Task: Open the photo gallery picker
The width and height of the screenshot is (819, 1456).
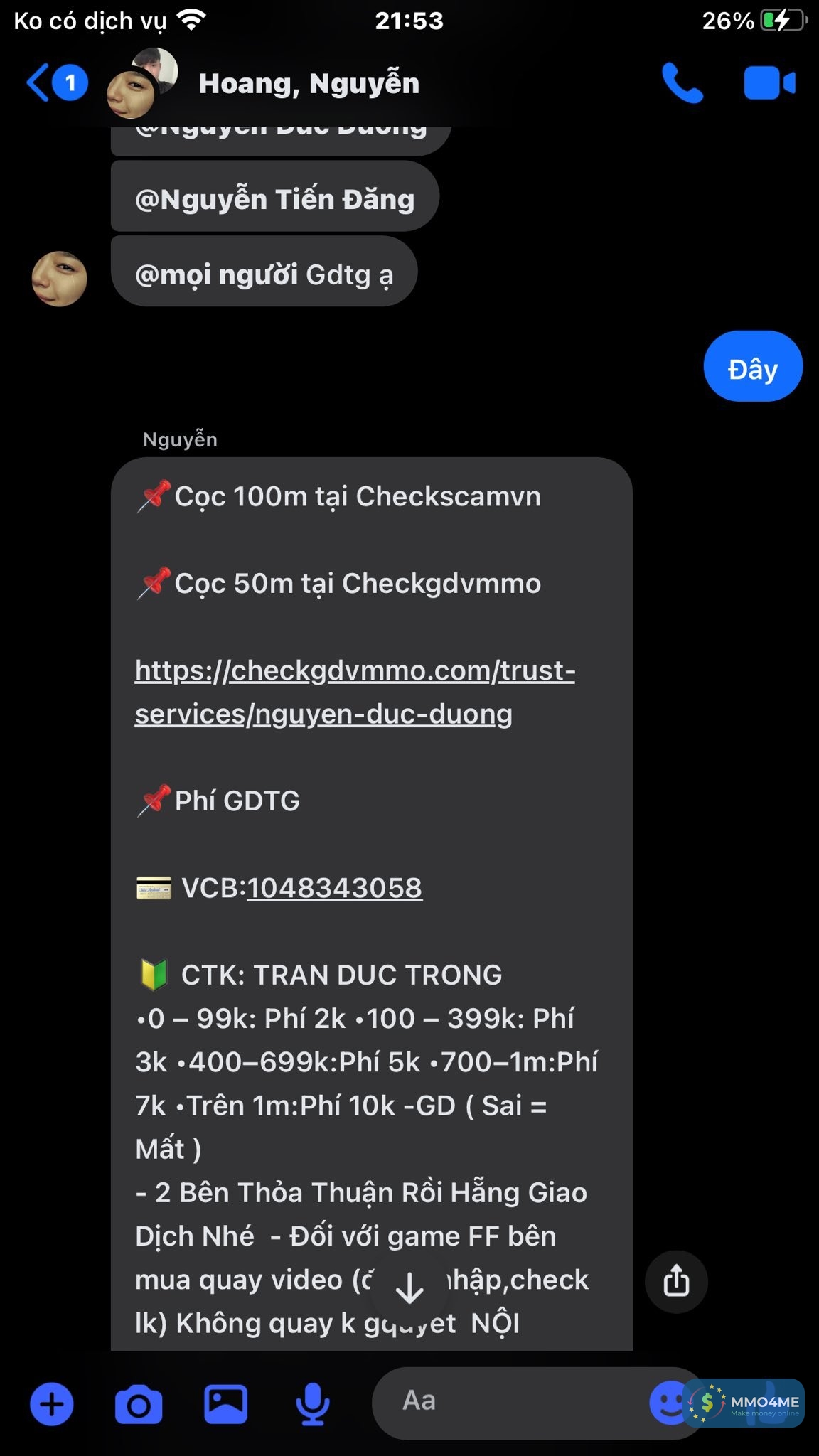Action: (x=225, y=1404)
